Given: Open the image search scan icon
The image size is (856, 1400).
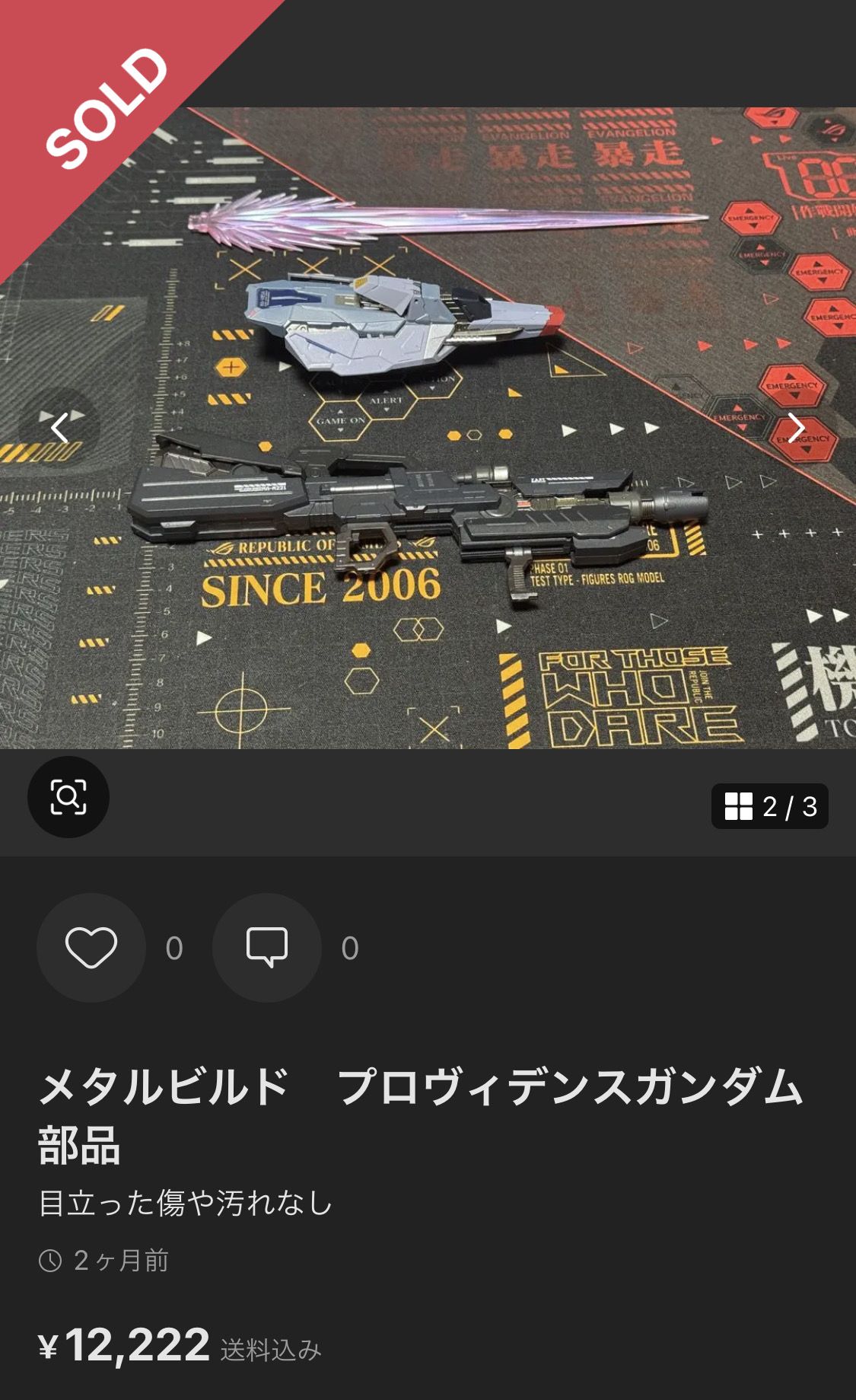Looking at the screenshot, I should coord(68,797).
